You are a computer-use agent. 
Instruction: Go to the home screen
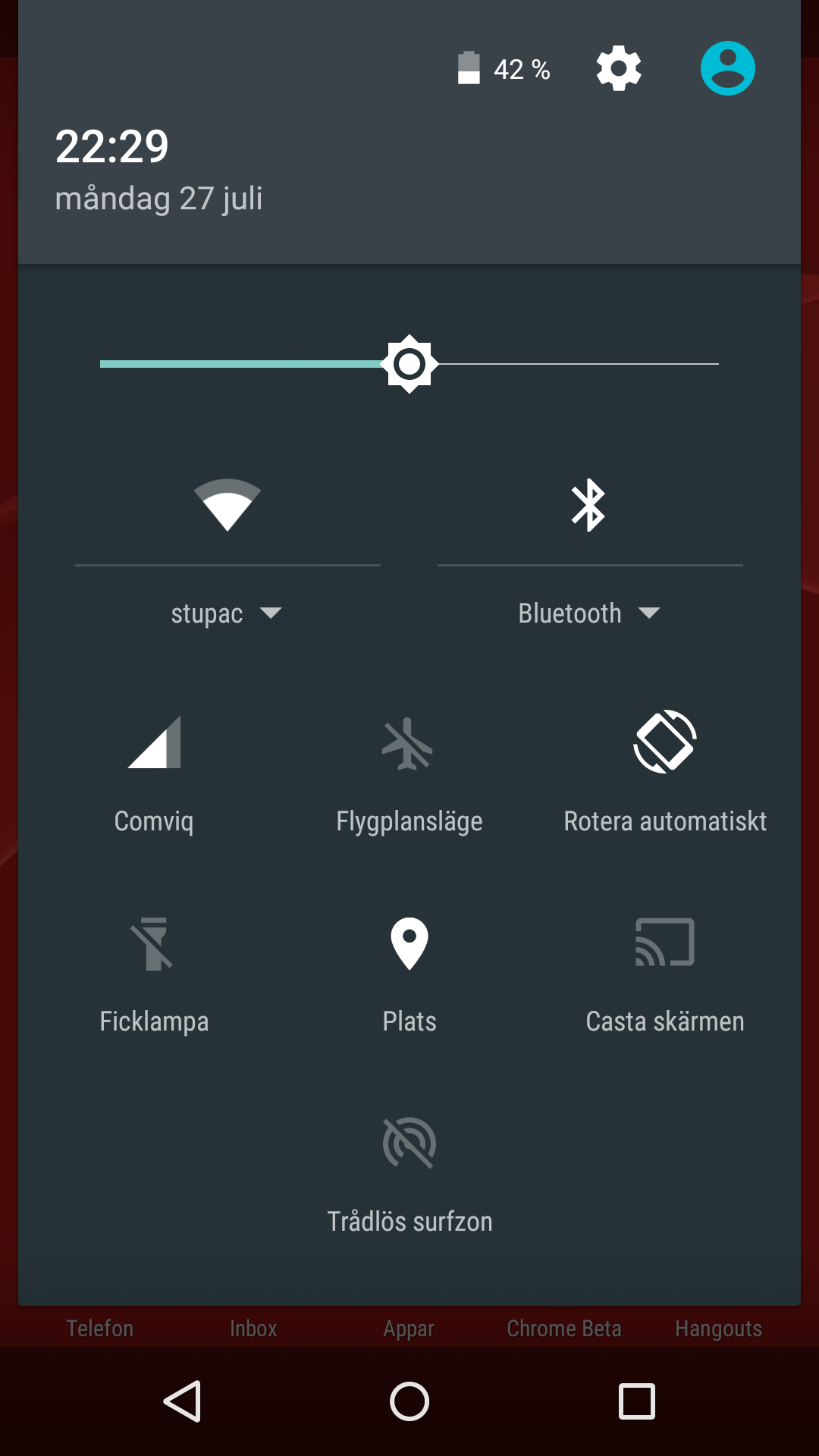409,1401
